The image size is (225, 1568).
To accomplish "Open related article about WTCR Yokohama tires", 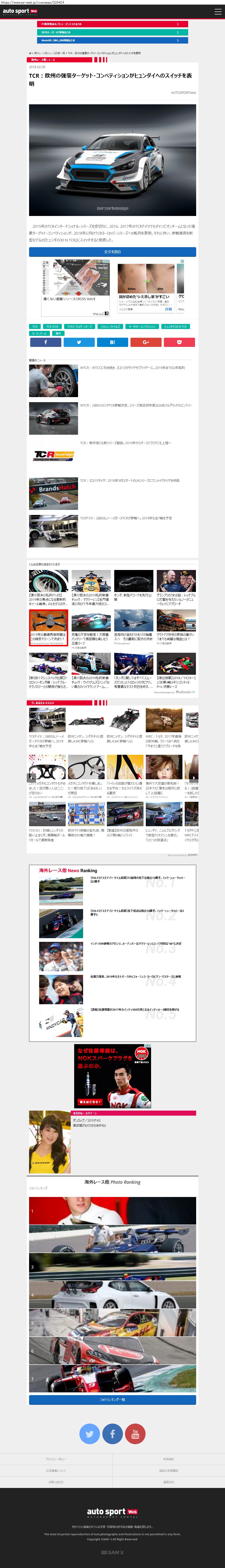I will click(x=133, y=368).
